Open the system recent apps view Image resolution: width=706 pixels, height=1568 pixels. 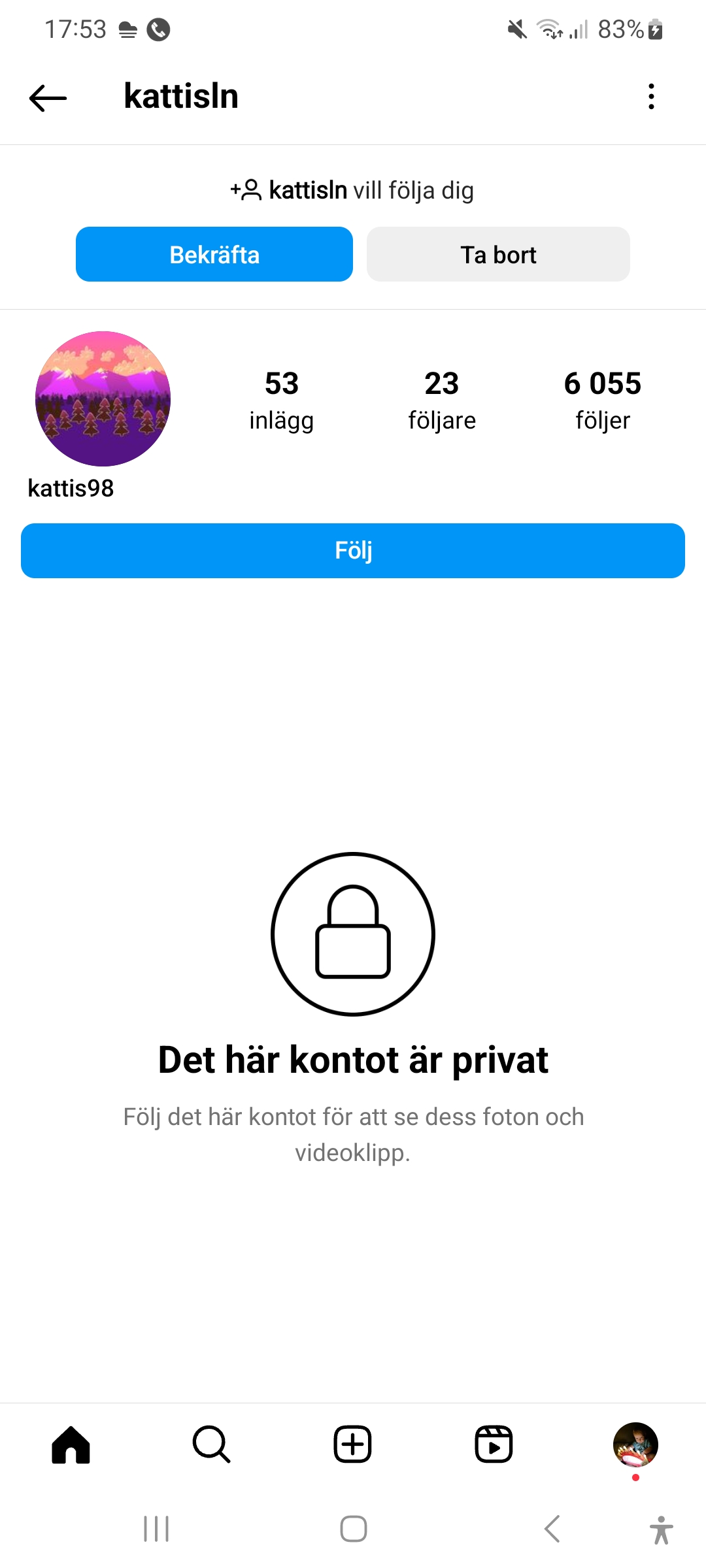[156, 1529]
